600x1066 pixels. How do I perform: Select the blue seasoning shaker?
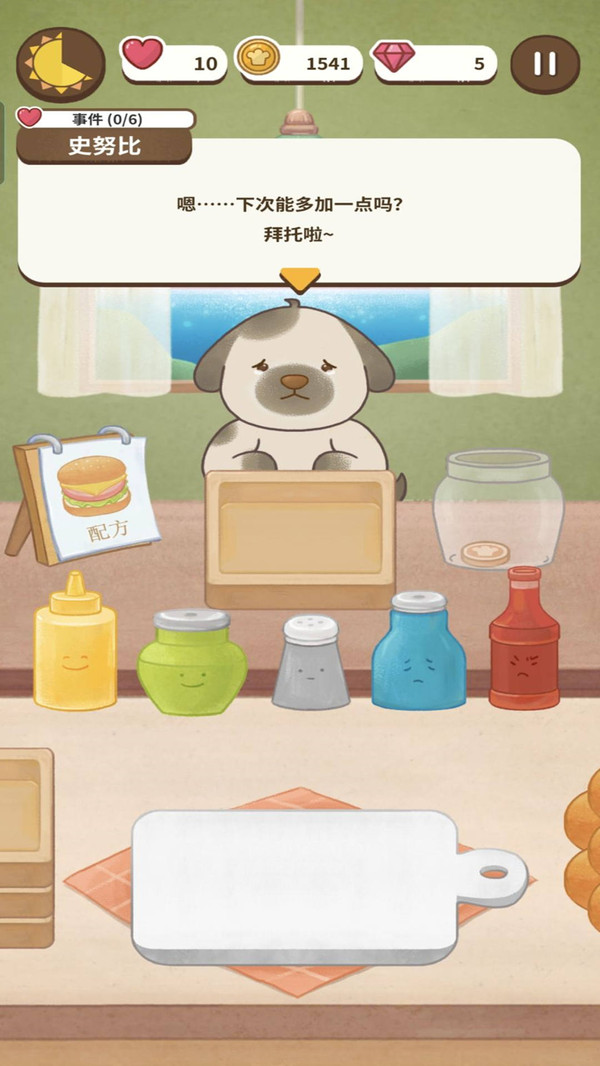[x=419, y=655]
